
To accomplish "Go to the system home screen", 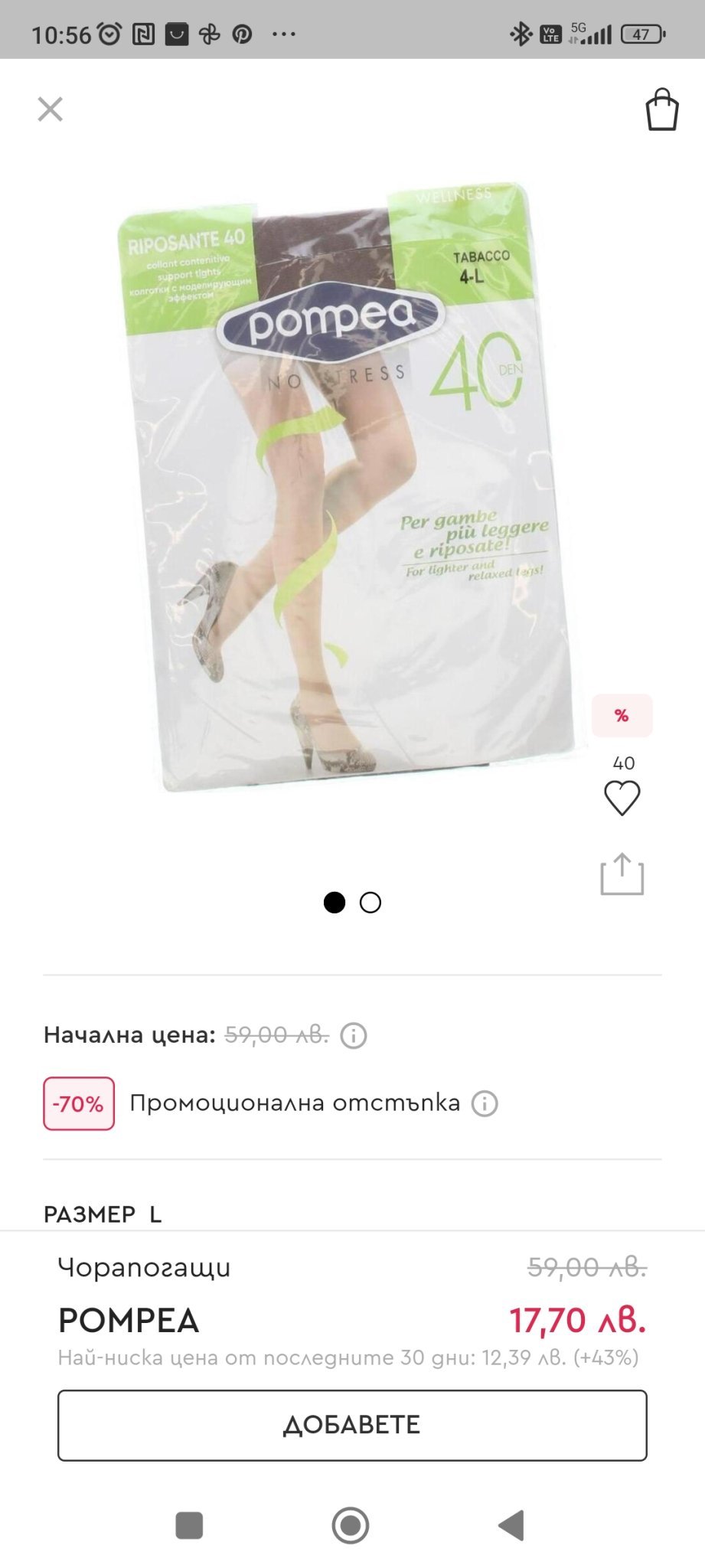I will click(351, 1525).
